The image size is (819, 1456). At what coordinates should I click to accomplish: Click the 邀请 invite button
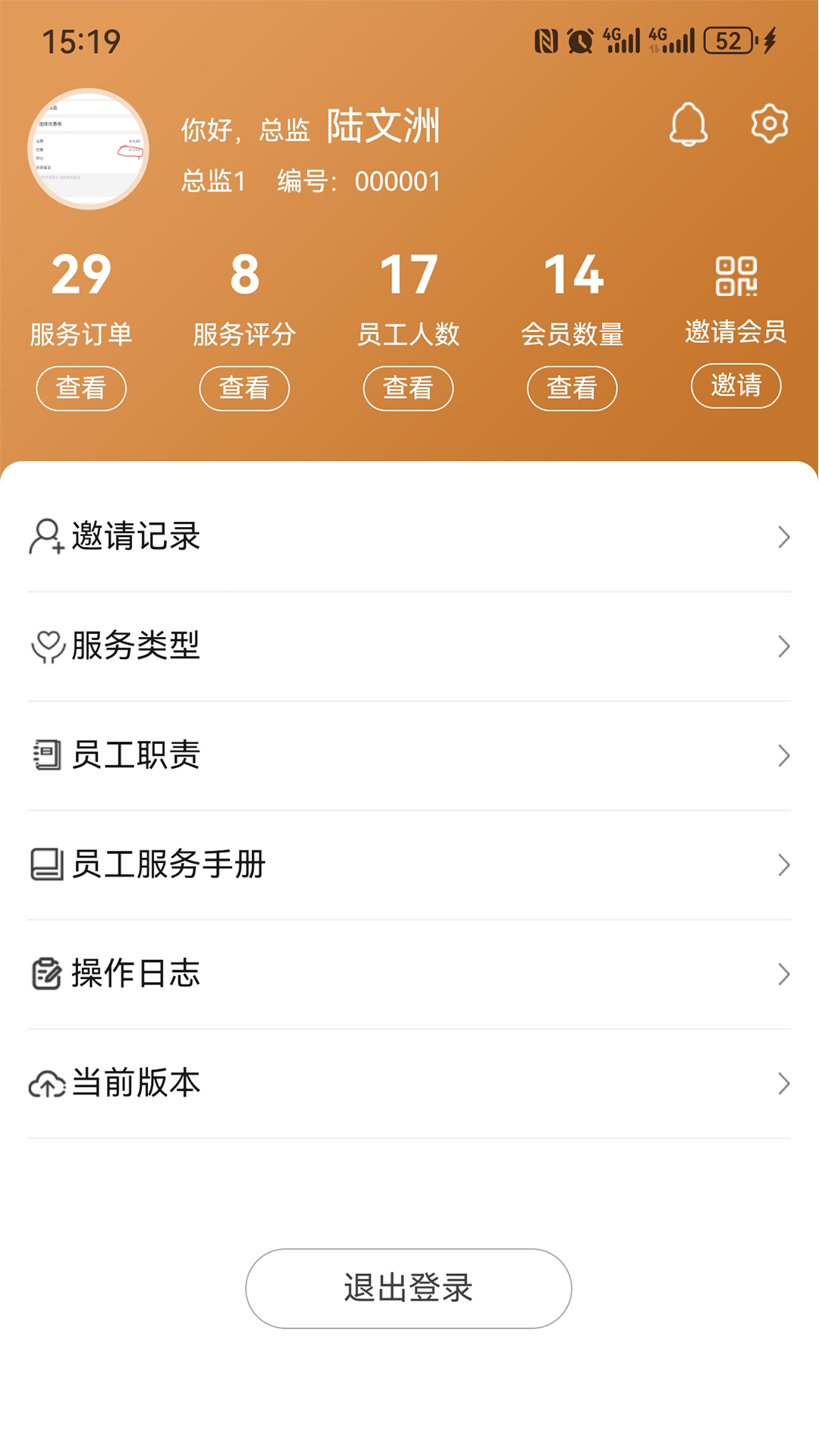[736, 386]
